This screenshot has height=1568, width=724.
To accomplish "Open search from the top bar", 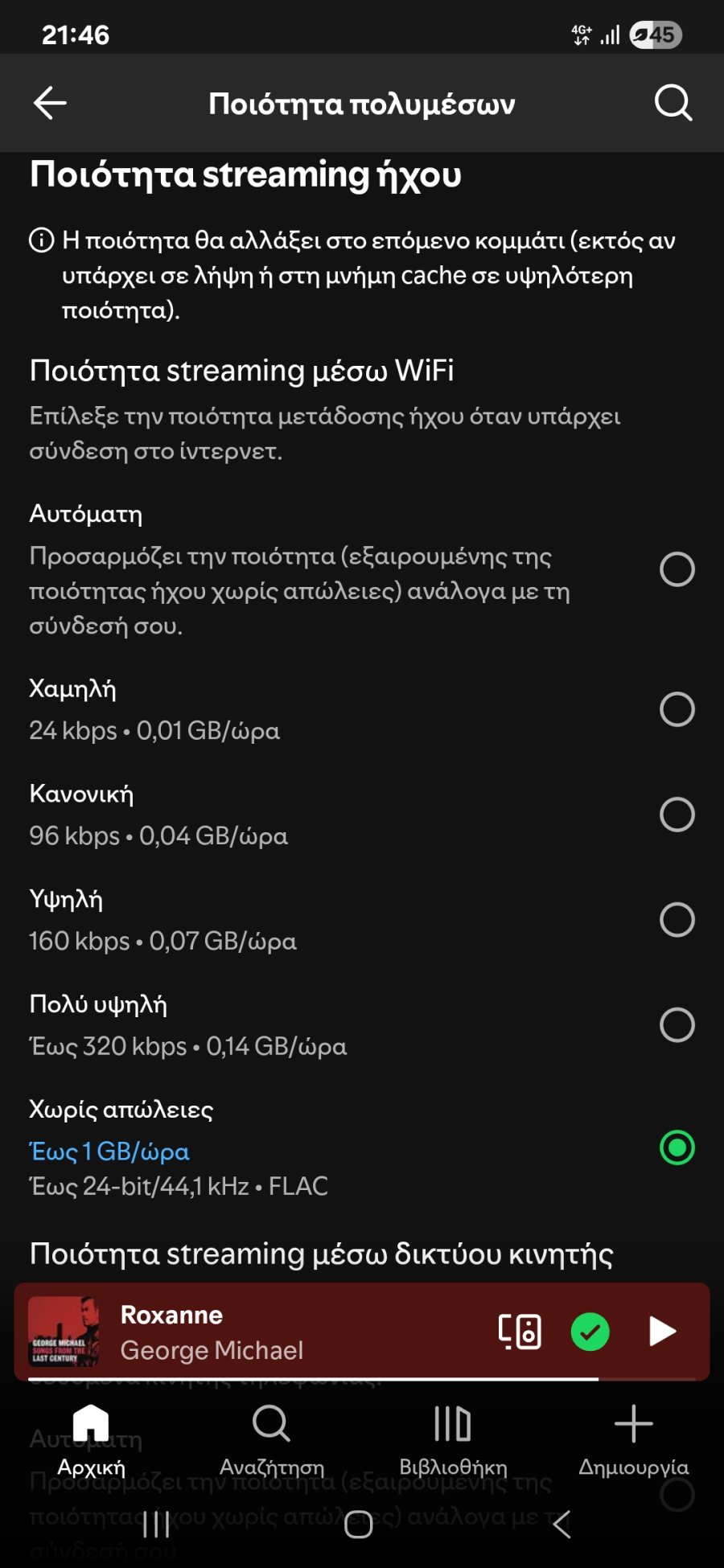I will click(673, 104).
